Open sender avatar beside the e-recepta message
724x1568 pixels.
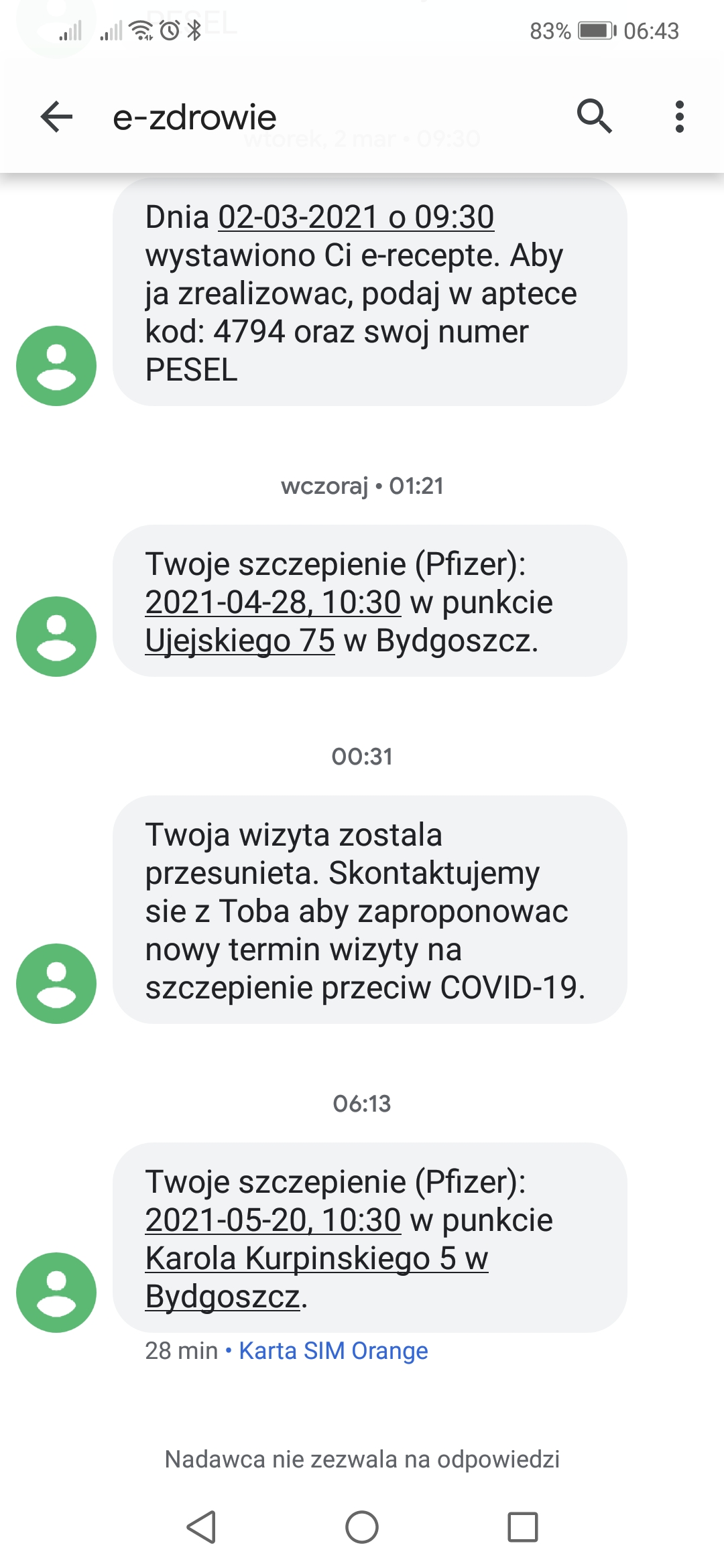[56, 366]
